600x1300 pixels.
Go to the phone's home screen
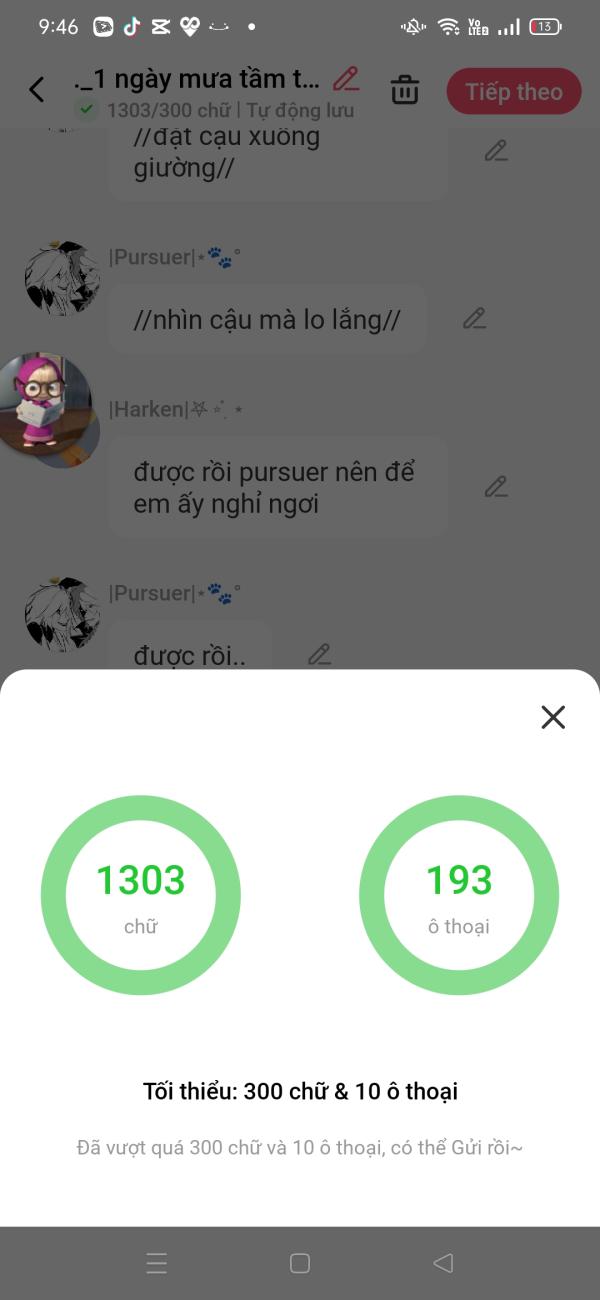300,1263
